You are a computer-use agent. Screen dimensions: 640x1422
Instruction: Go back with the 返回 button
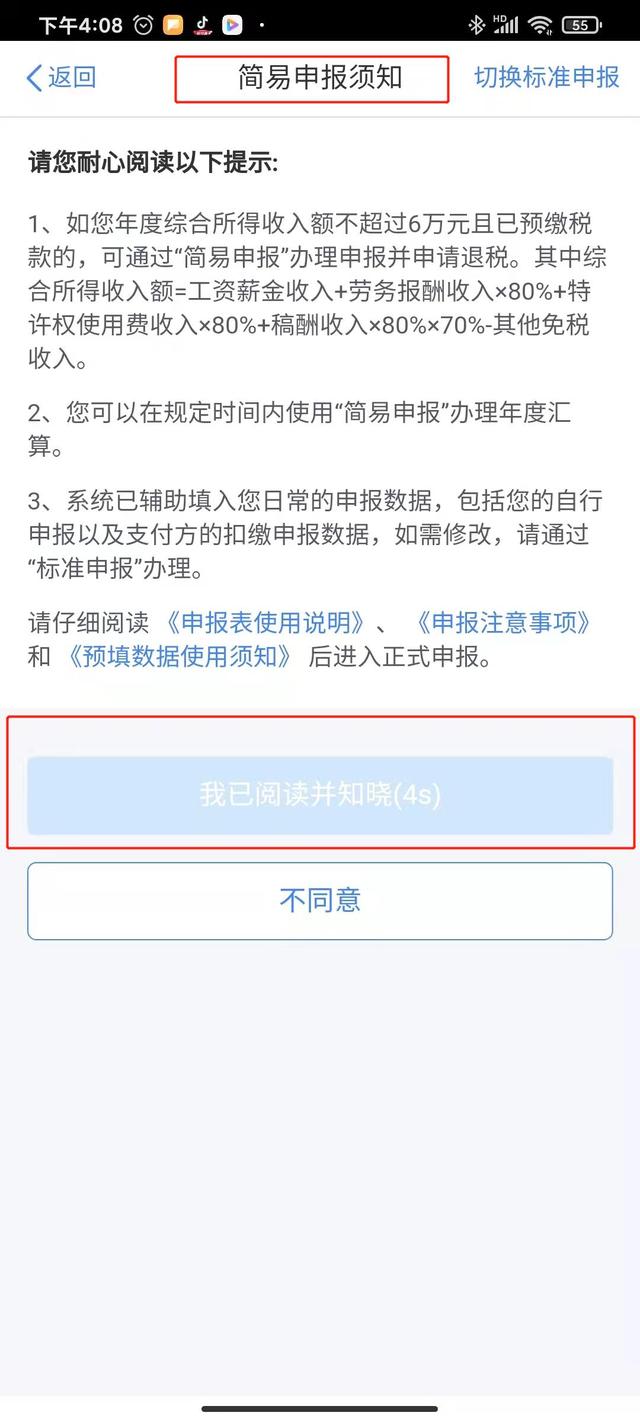tap(60, 78)
